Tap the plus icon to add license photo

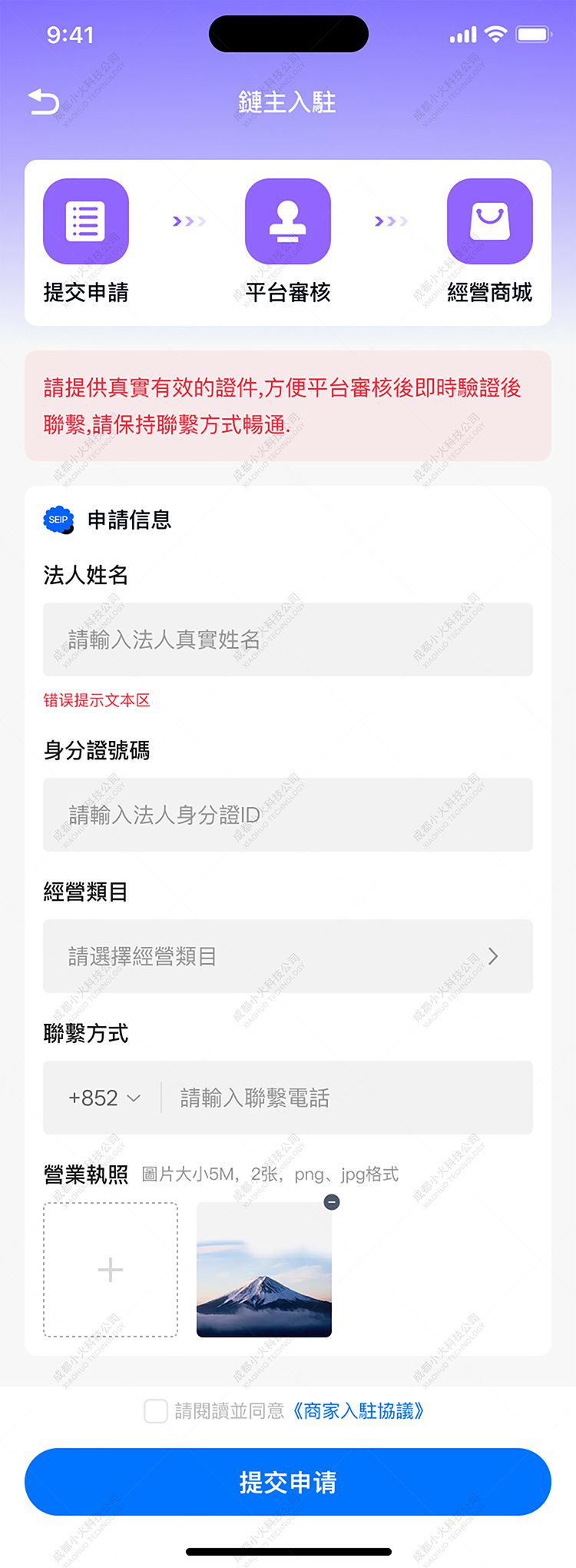pyautogui.click(x=109, y=1270)
